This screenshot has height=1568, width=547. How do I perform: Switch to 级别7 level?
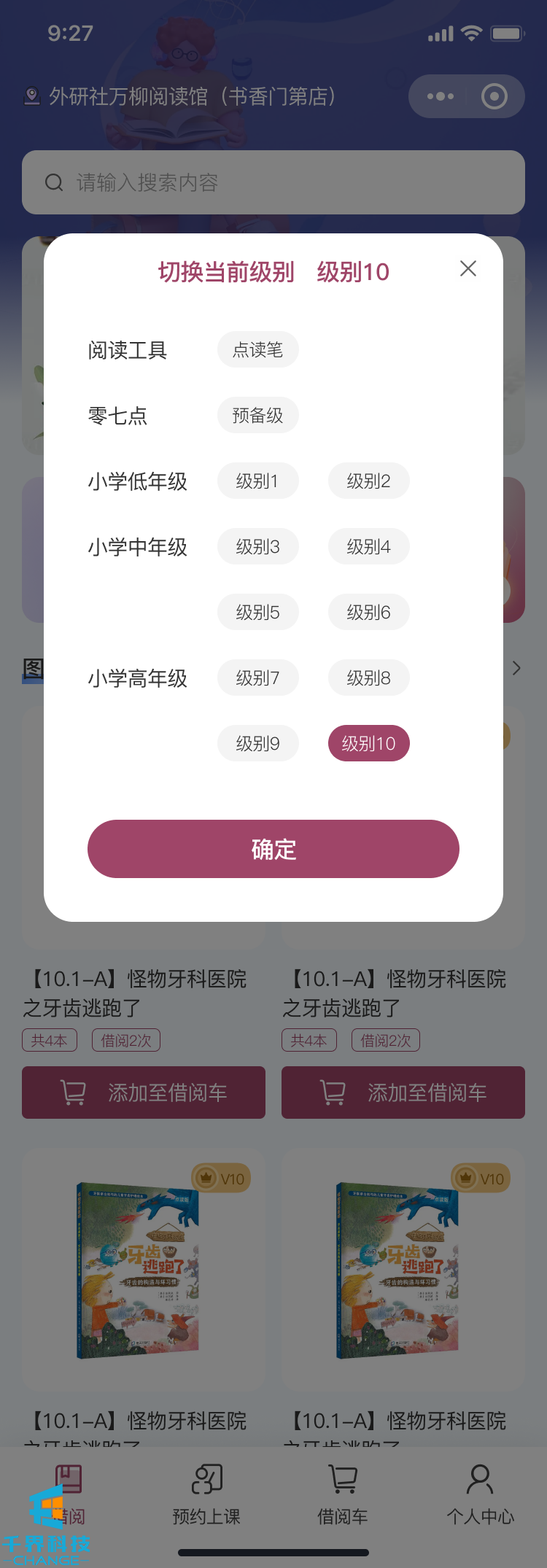[257, 678]
